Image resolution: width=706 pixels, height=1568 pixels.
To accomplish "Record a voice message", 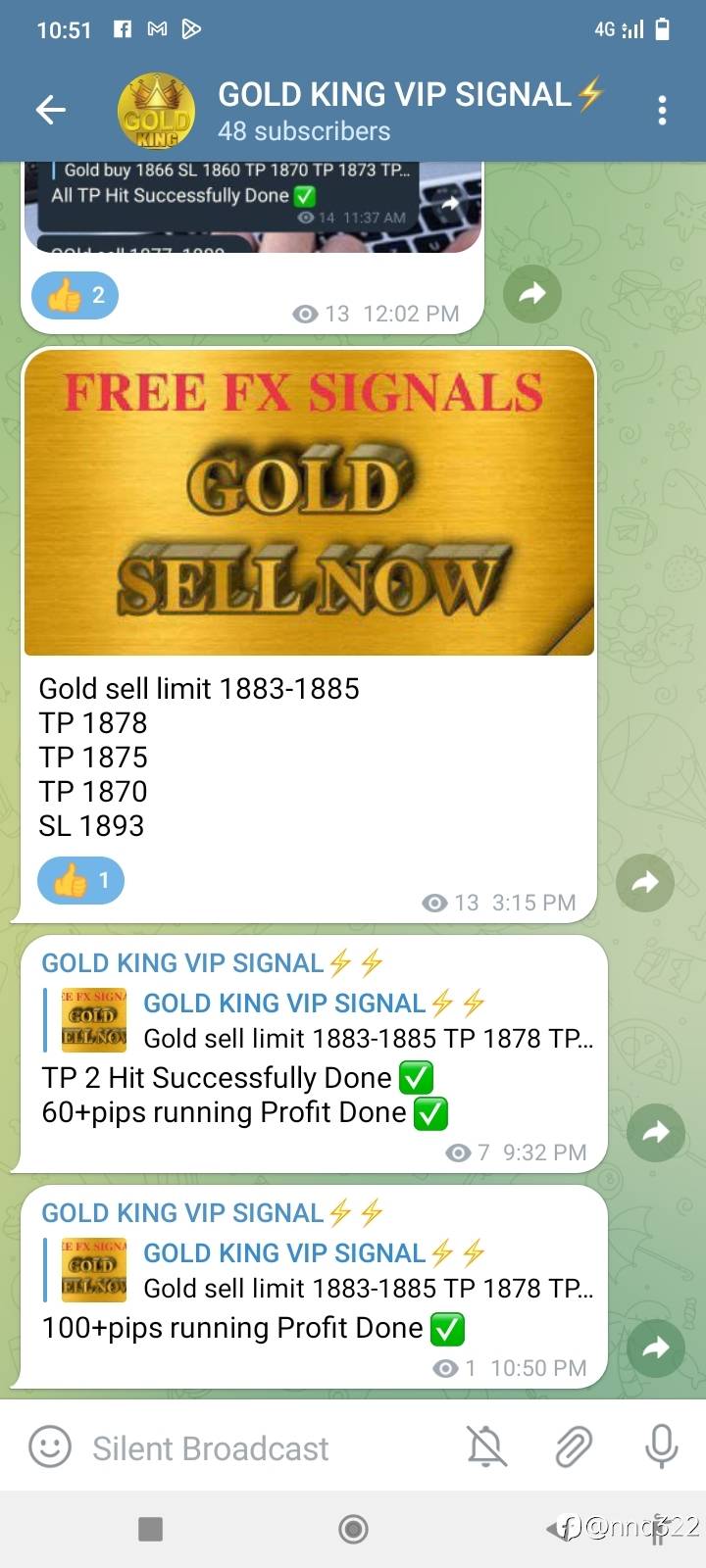I will click(x=661, y=1446).
